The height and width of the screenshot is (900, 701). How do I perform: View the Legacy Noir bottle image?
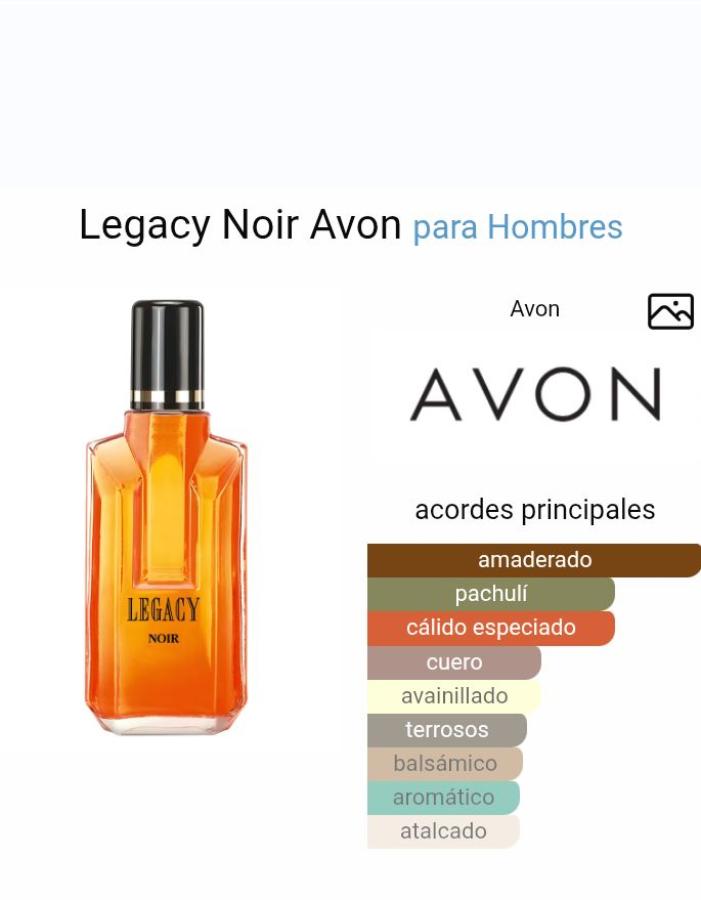[167, 517]
